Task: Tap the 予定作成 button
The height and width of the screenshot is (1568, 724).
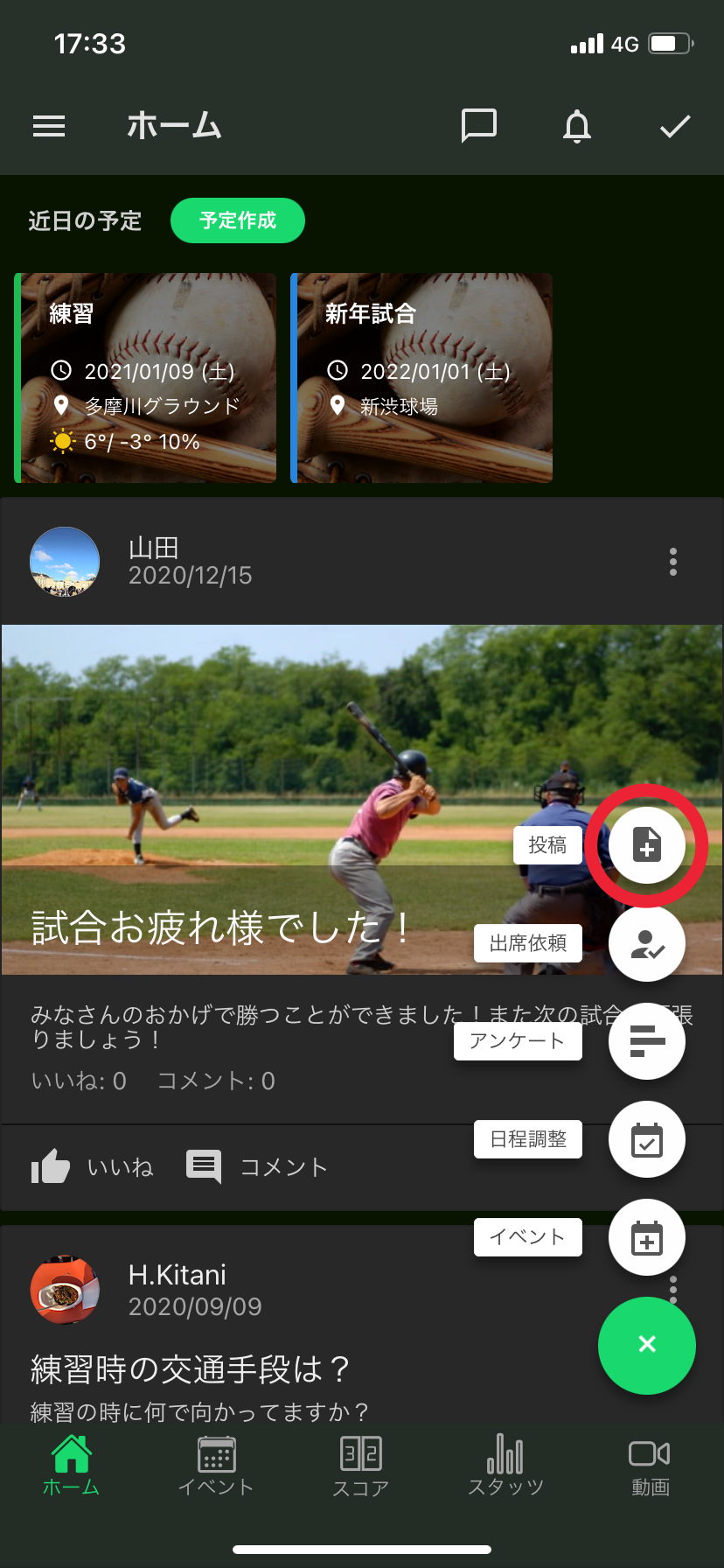Action: (238, 220)
